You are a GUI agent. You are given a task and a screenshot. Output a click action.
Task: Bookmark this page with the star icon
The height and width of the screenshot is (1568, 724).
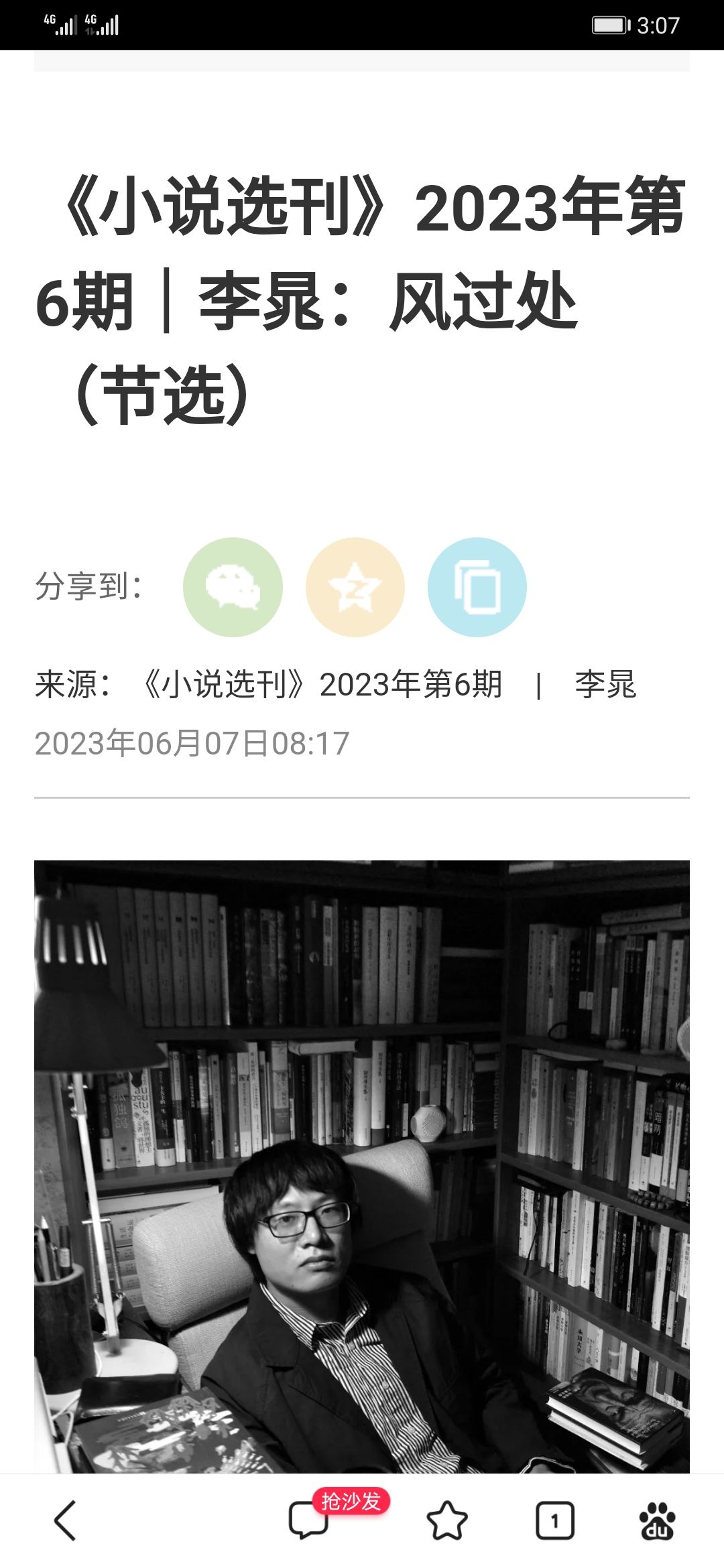pyautogui.click(x=446, y=1520)
